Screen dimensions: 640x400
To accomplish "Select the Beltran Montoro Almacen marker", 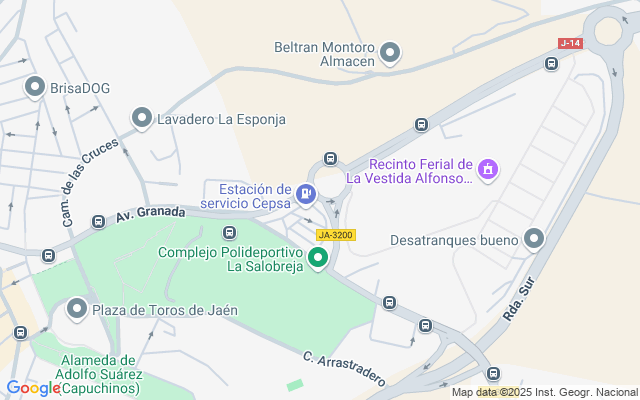I will [x=391, y=52].
